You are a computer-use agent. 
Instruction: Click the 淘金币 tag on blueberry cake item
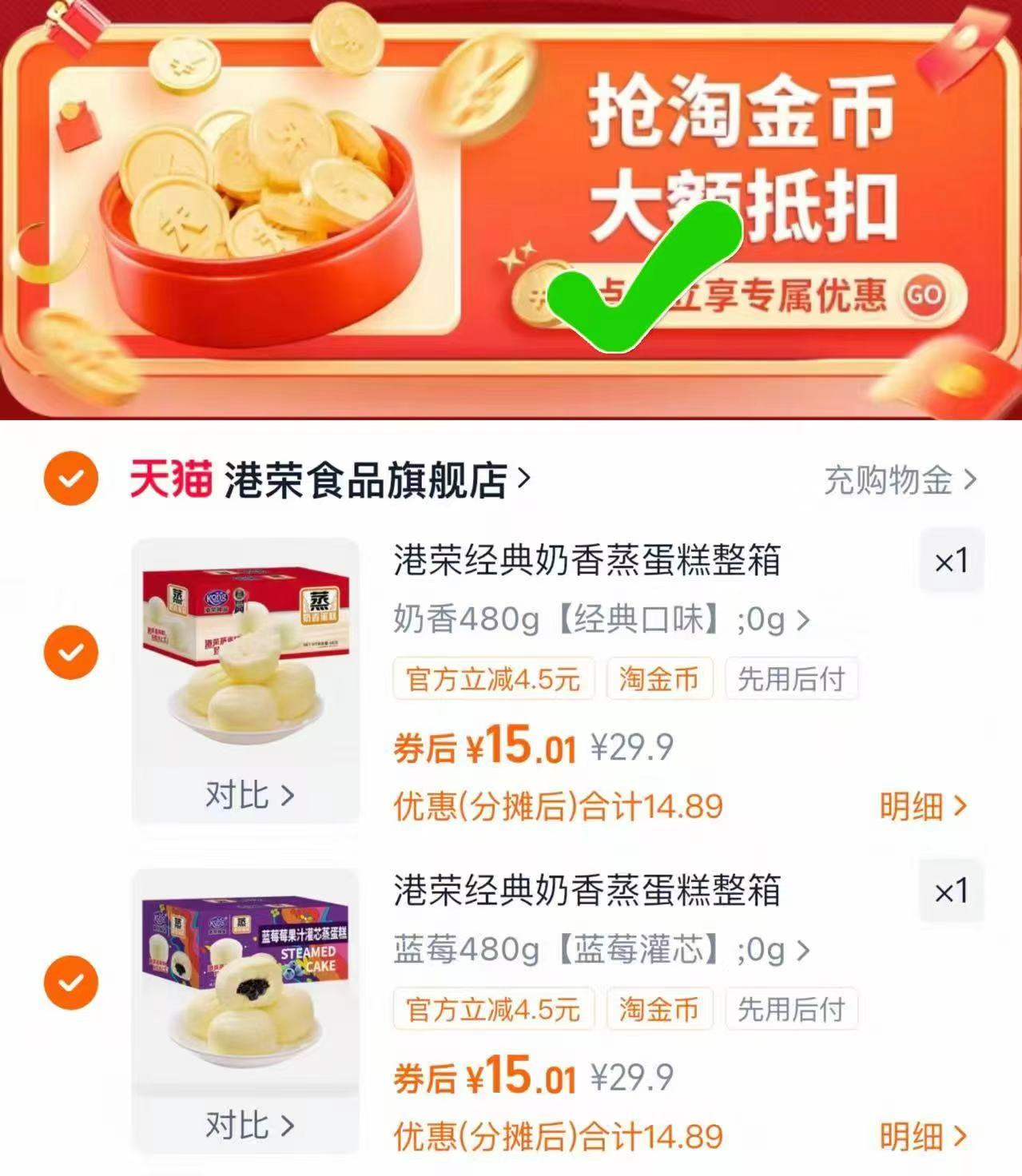pyautogui.click(x=659, y=1009)
